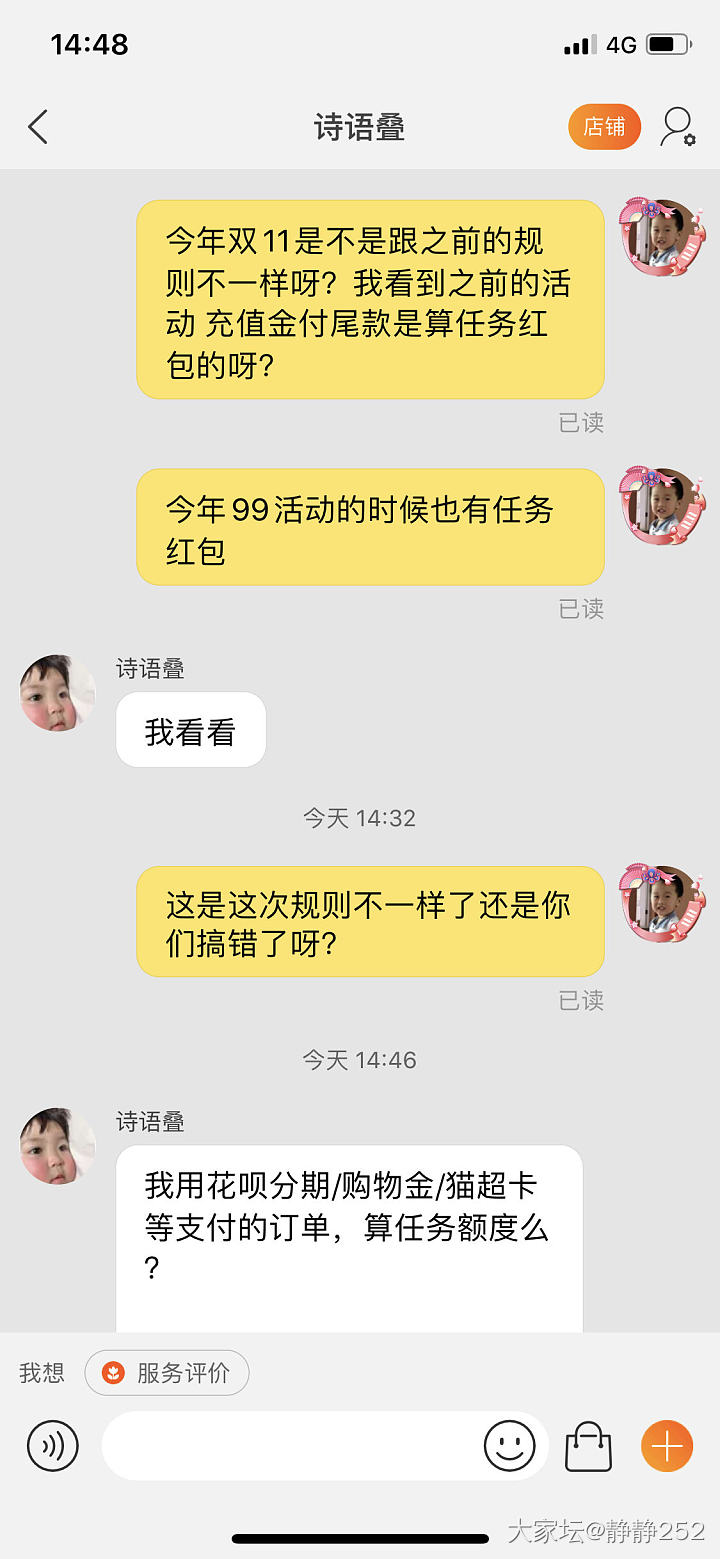Go back from the 诗语叠 chat

(x=38, y=127)
